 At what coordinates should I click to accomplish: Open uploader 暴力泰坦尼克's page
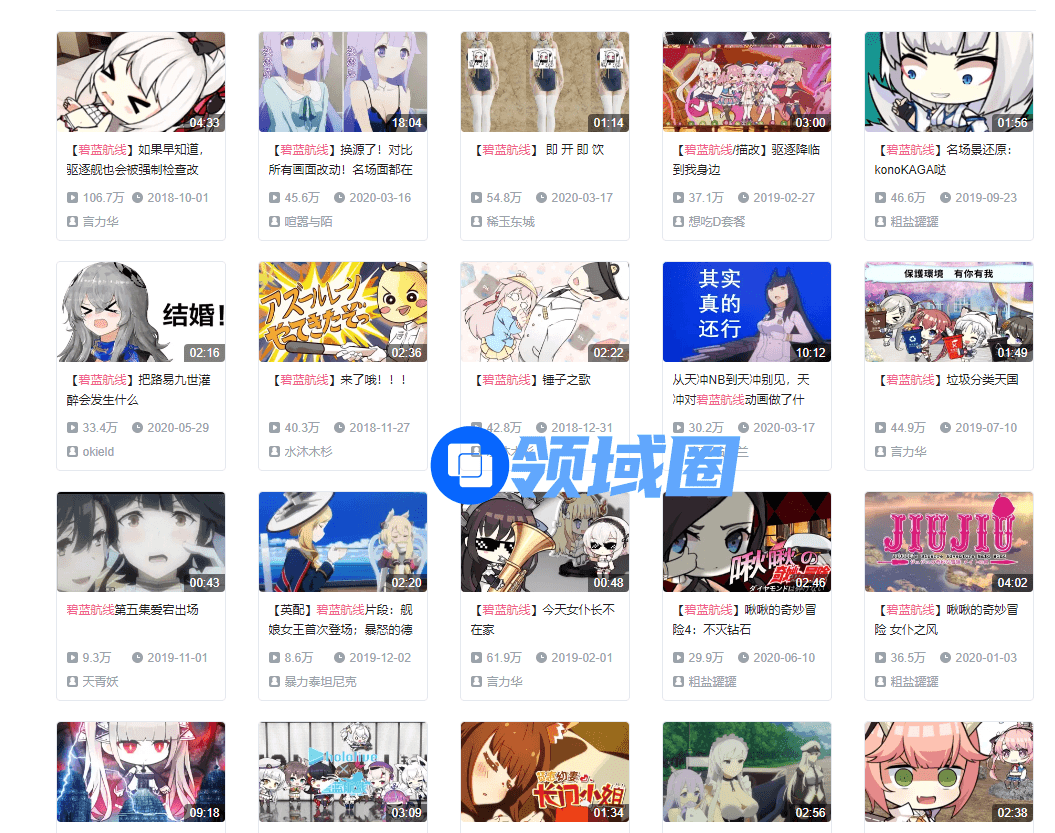click(x=320, y=682)
